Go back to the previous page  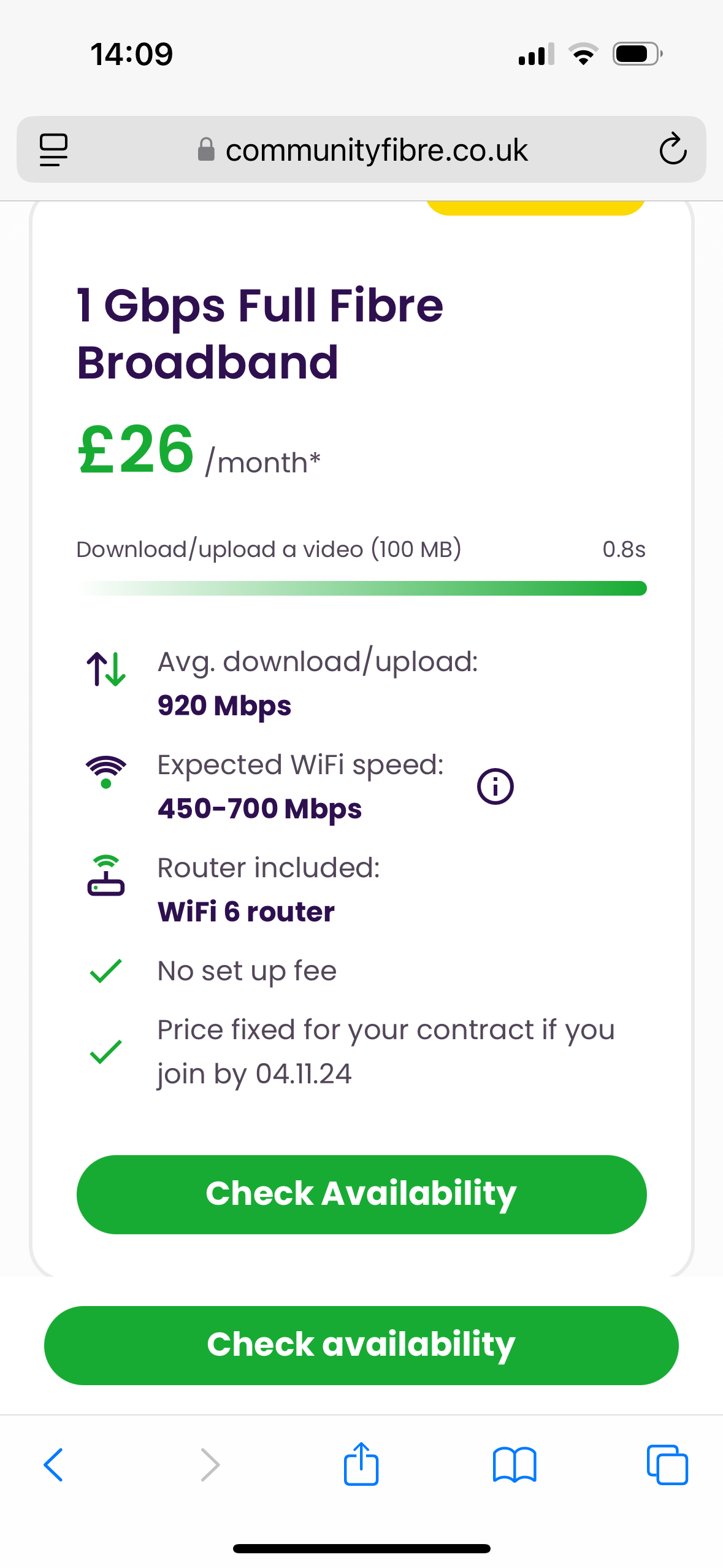tap(53, 1465)
